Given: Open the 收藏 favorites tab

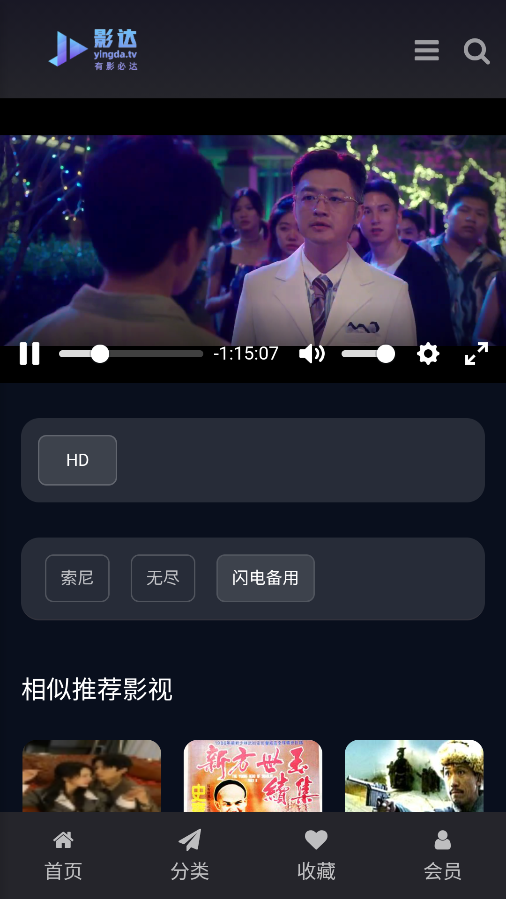Looking at the screenshot, I should (316, 855).
